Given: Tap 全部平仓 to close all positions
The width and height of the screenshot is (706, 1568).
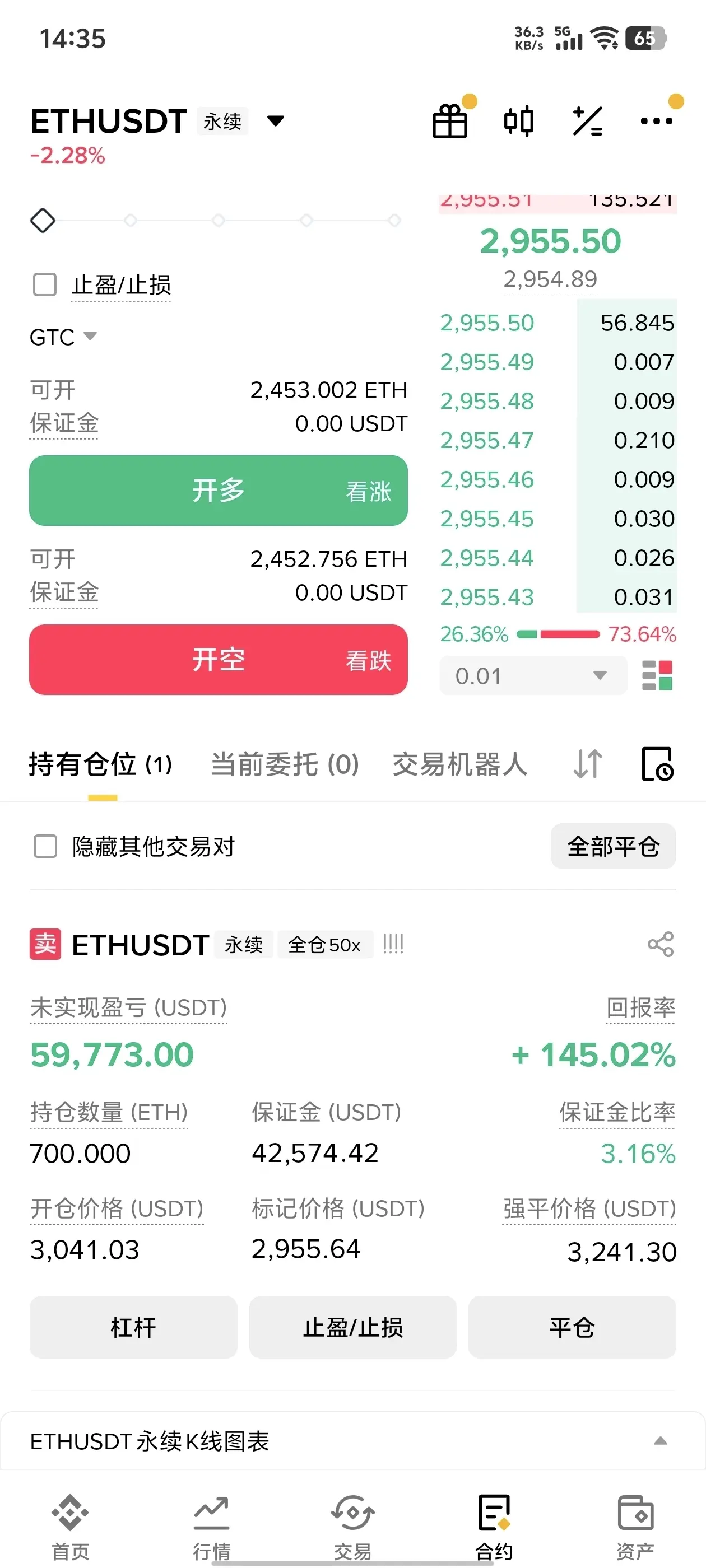Looking at the screenshot, I should [x=614, y=846].
